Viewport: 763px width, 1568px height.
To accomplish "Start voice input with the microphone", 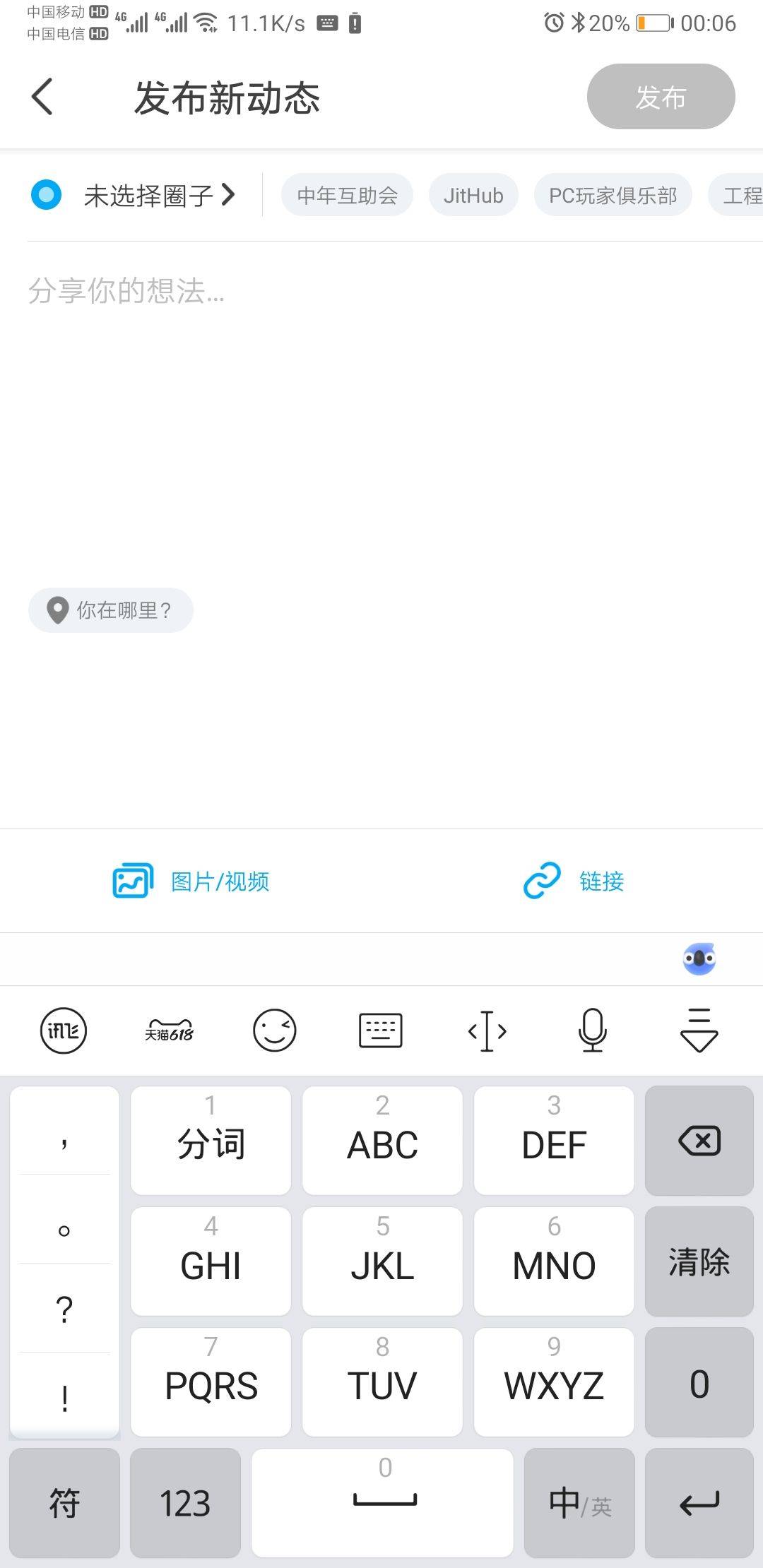I will [x=592, y=1031].
